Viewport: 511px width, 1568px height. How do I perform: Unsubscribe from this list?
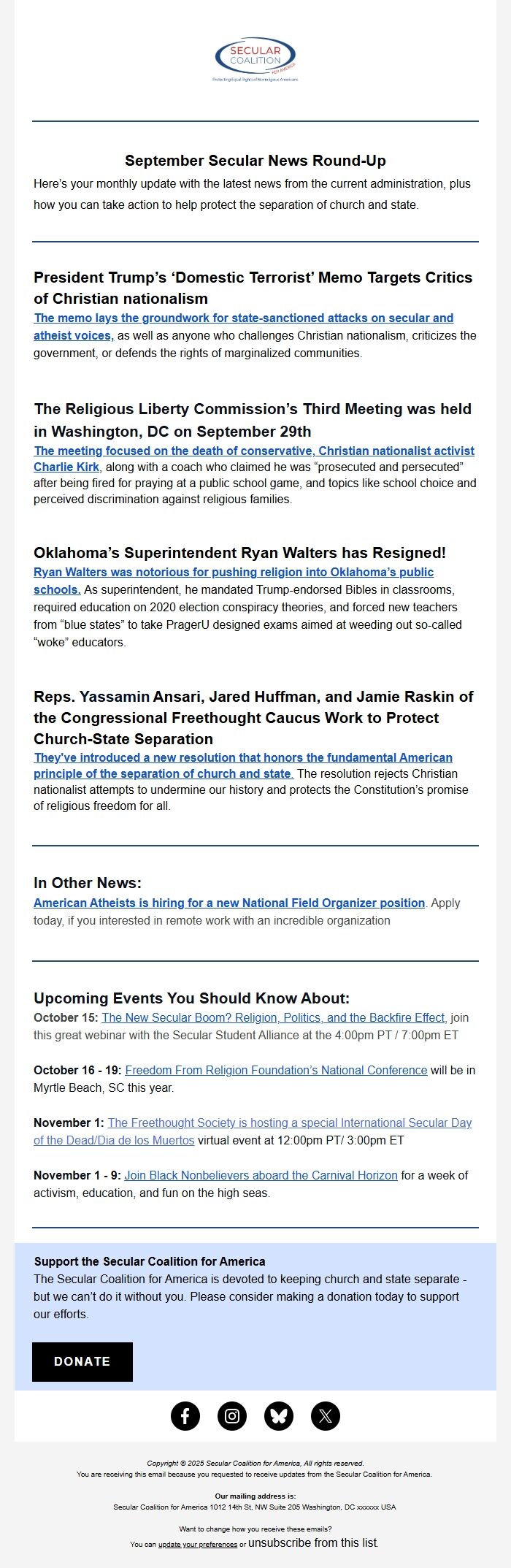(312, 1543)
